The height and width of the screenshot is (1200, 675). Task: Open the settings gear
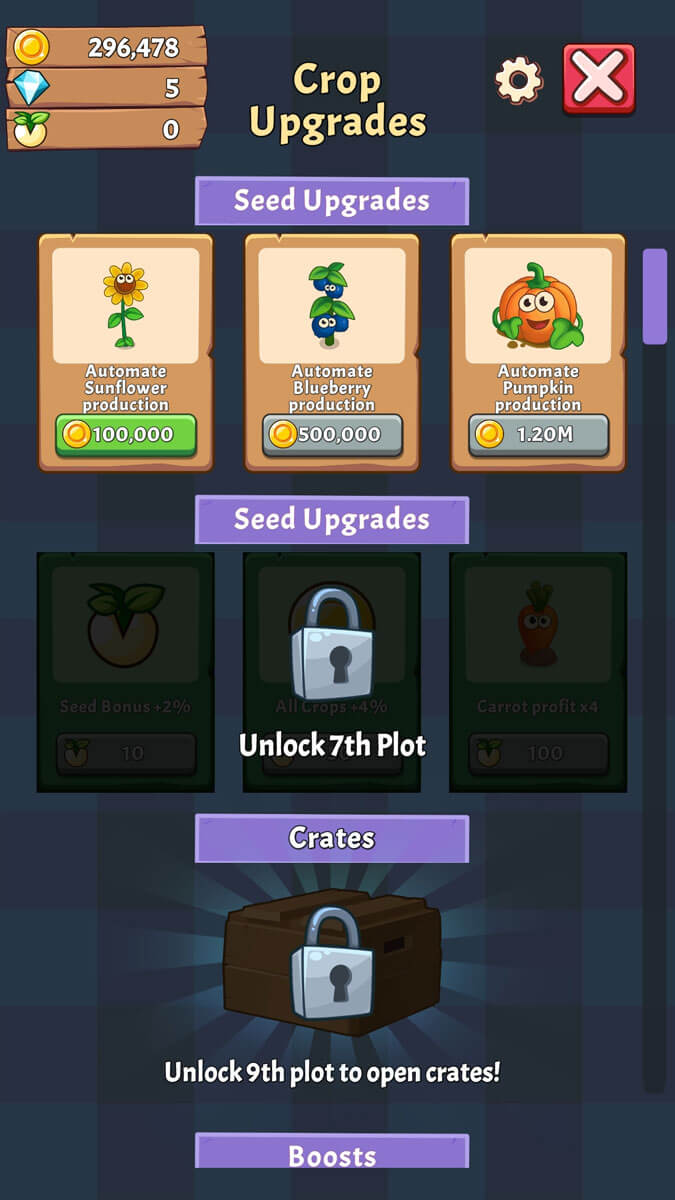(519, 80)
